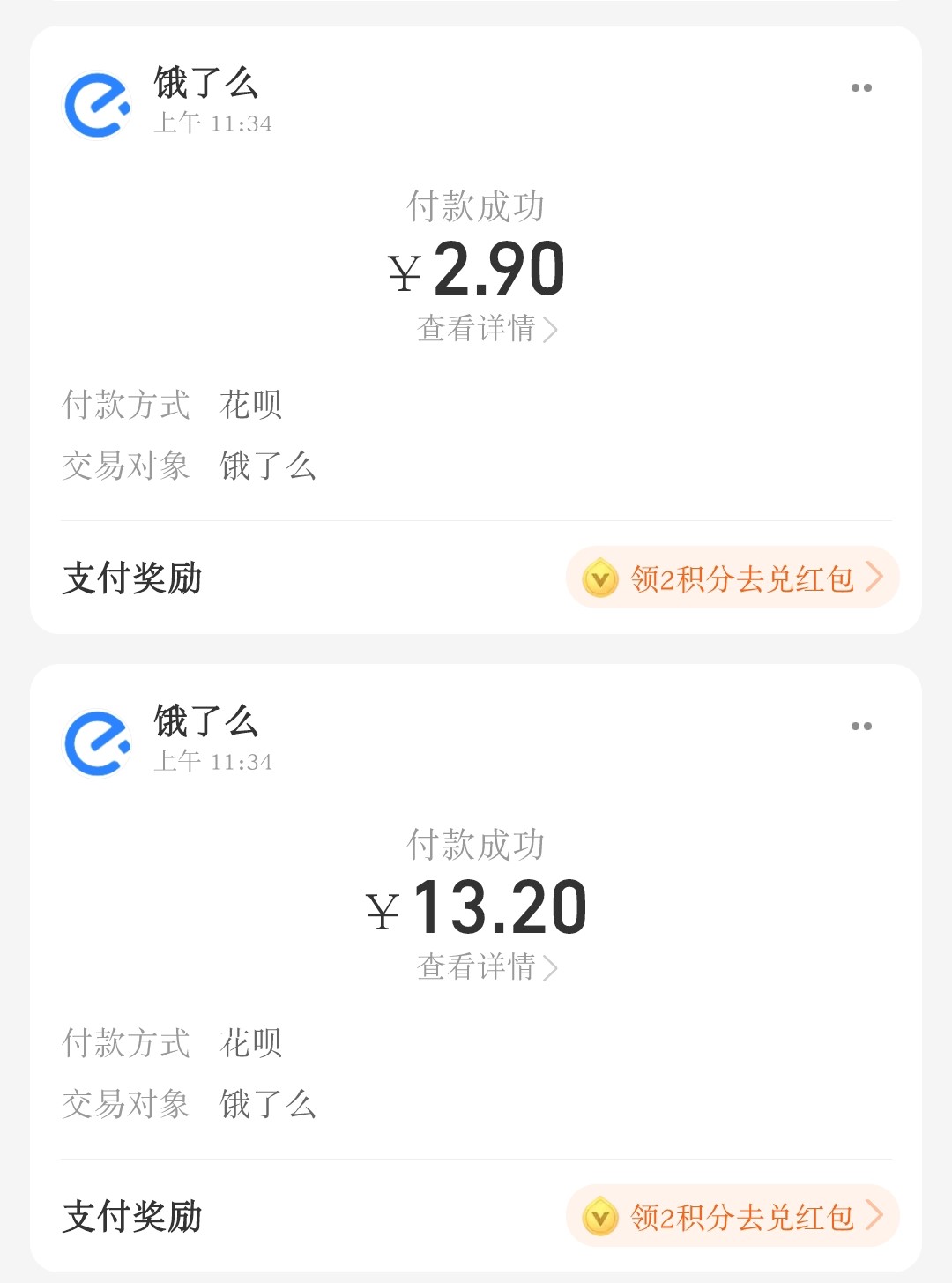View 查看详情 for the ¥13.20 payment
The width and height of the screenshot is (952, 1283).
pos(487,967)
